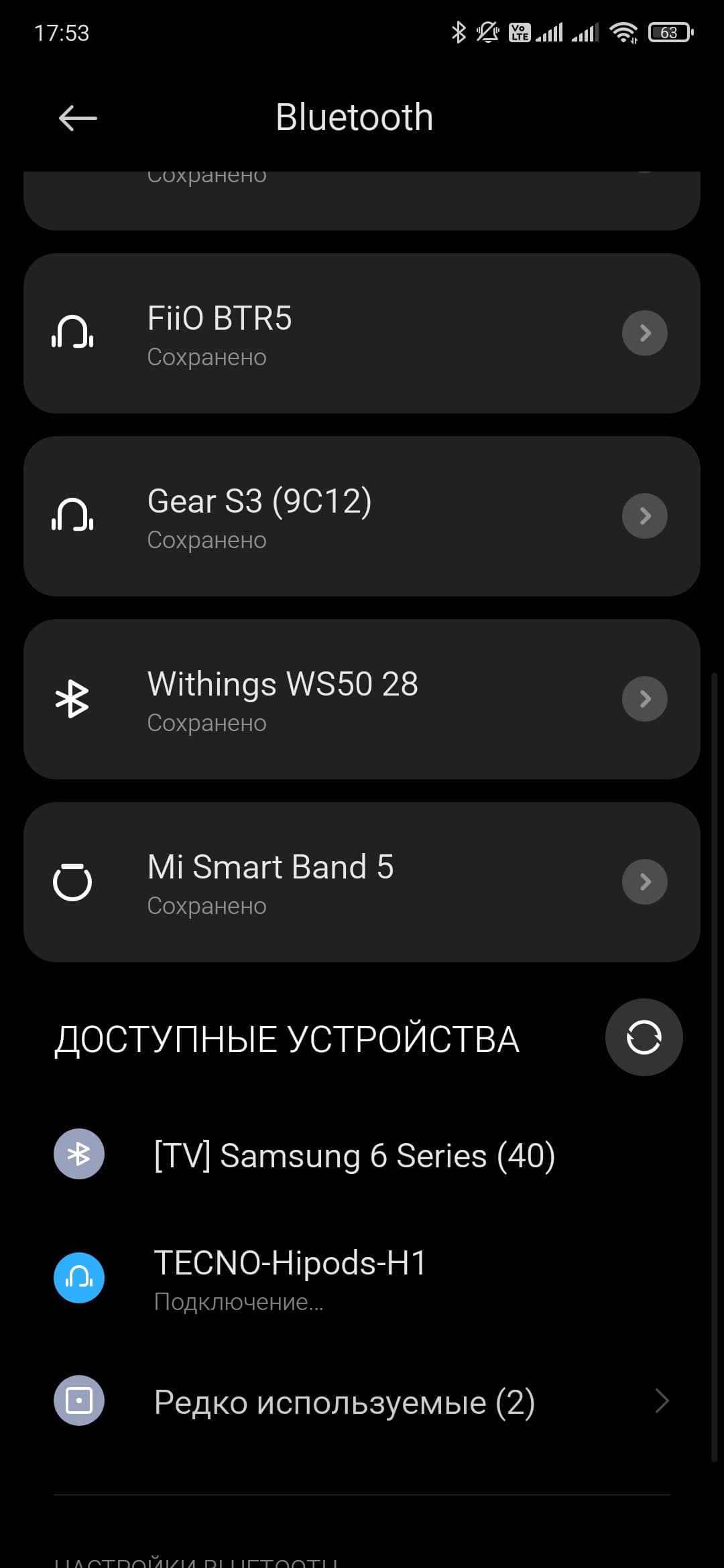Connect to Gear S3 (9C12)

[322, 516]
